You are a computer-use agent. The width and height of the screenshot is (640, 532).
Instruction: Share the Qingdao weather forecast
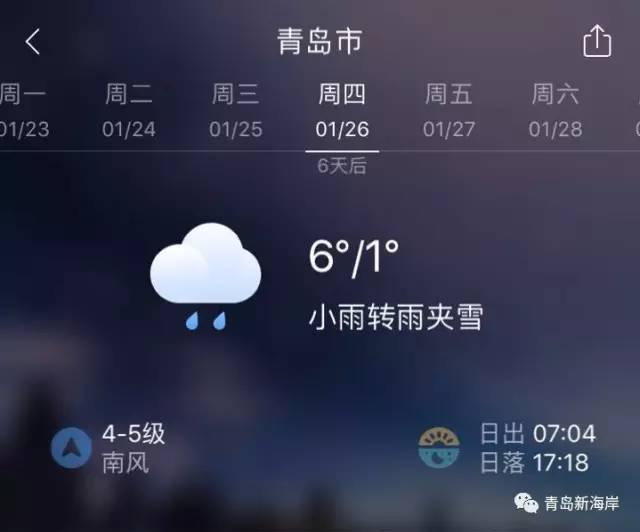(596, 41)
